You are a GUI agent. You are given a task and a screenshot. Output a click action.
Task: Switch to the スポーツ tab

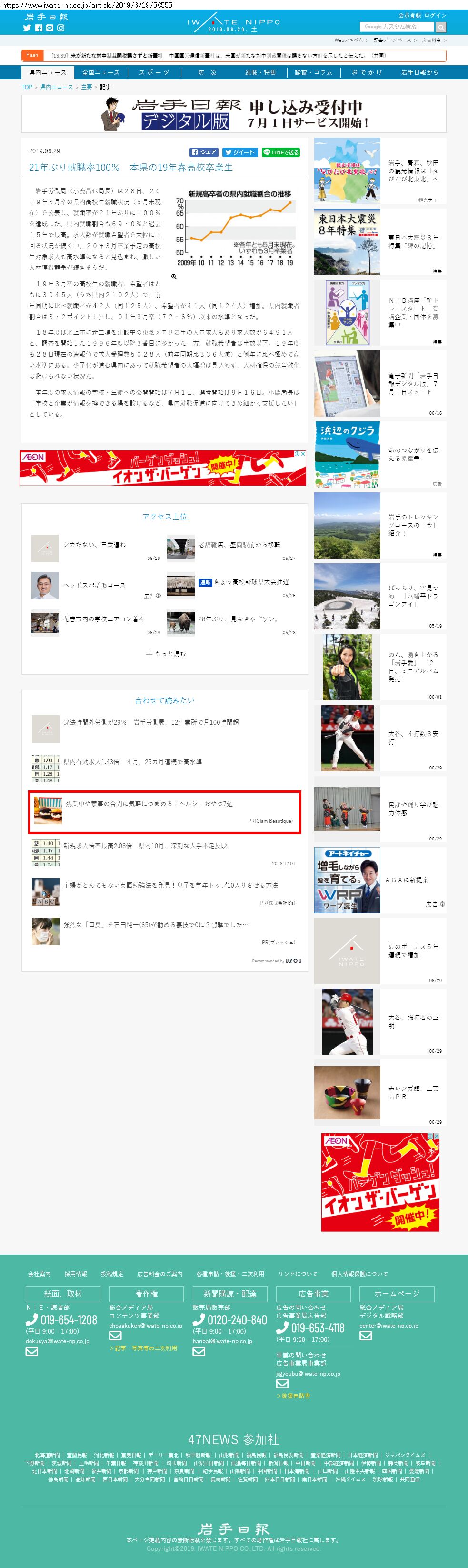(x=154, y=72)
